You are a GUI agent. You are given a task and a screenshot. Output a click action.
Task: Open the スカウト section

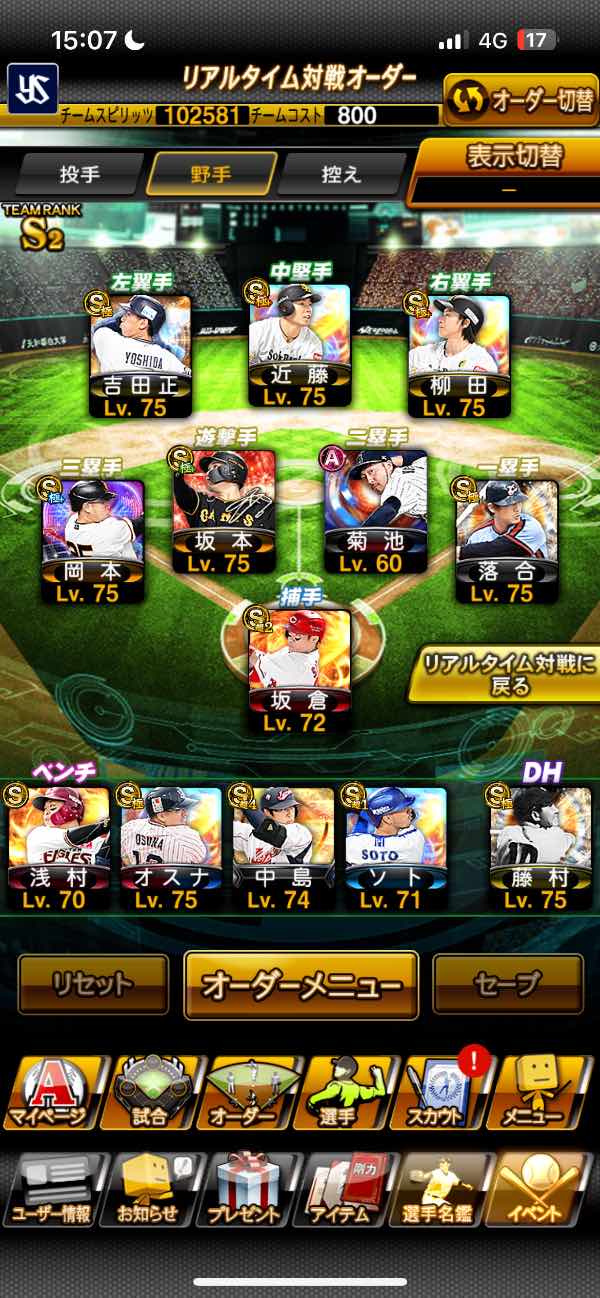click(x=448, y=1094)
